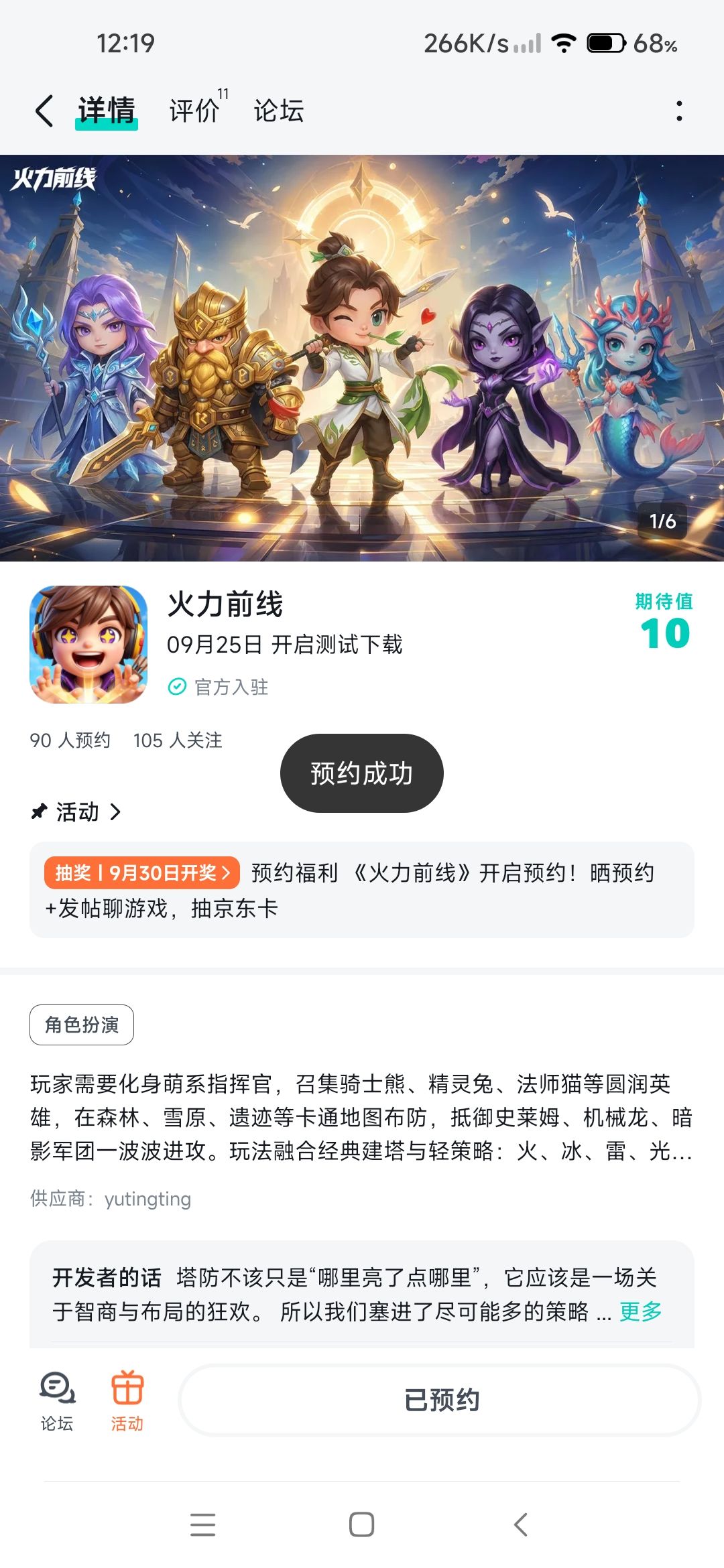This screenshot has width=724, height=1568.
Task: Open recent apps from navigation bar
Action: [x=202, y=1524]
